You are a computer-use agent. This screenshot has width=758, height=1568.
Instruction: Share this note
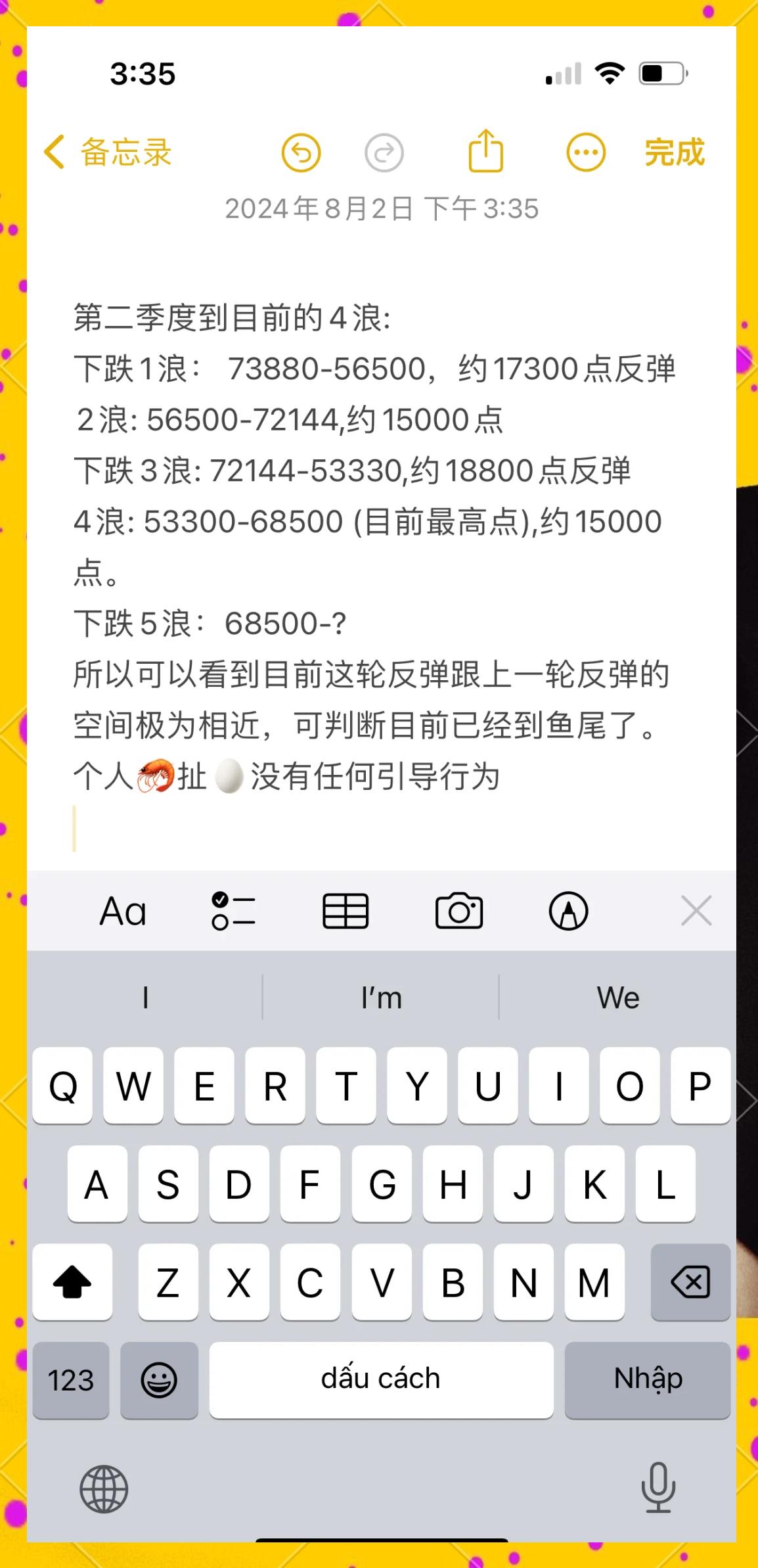click(x=486, y=152)
